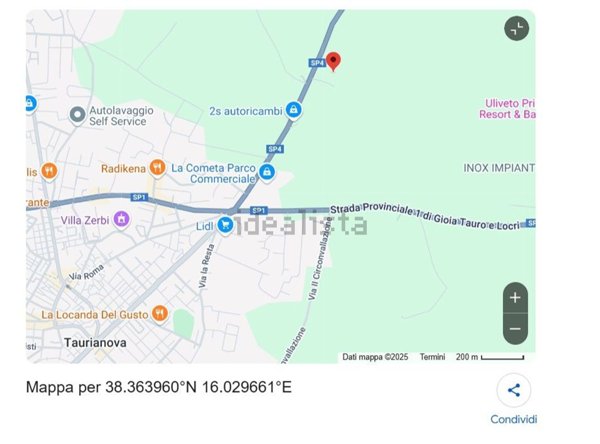Open Autolavaggio Self Service marker
600x444 pixels.
click(77, 114)
